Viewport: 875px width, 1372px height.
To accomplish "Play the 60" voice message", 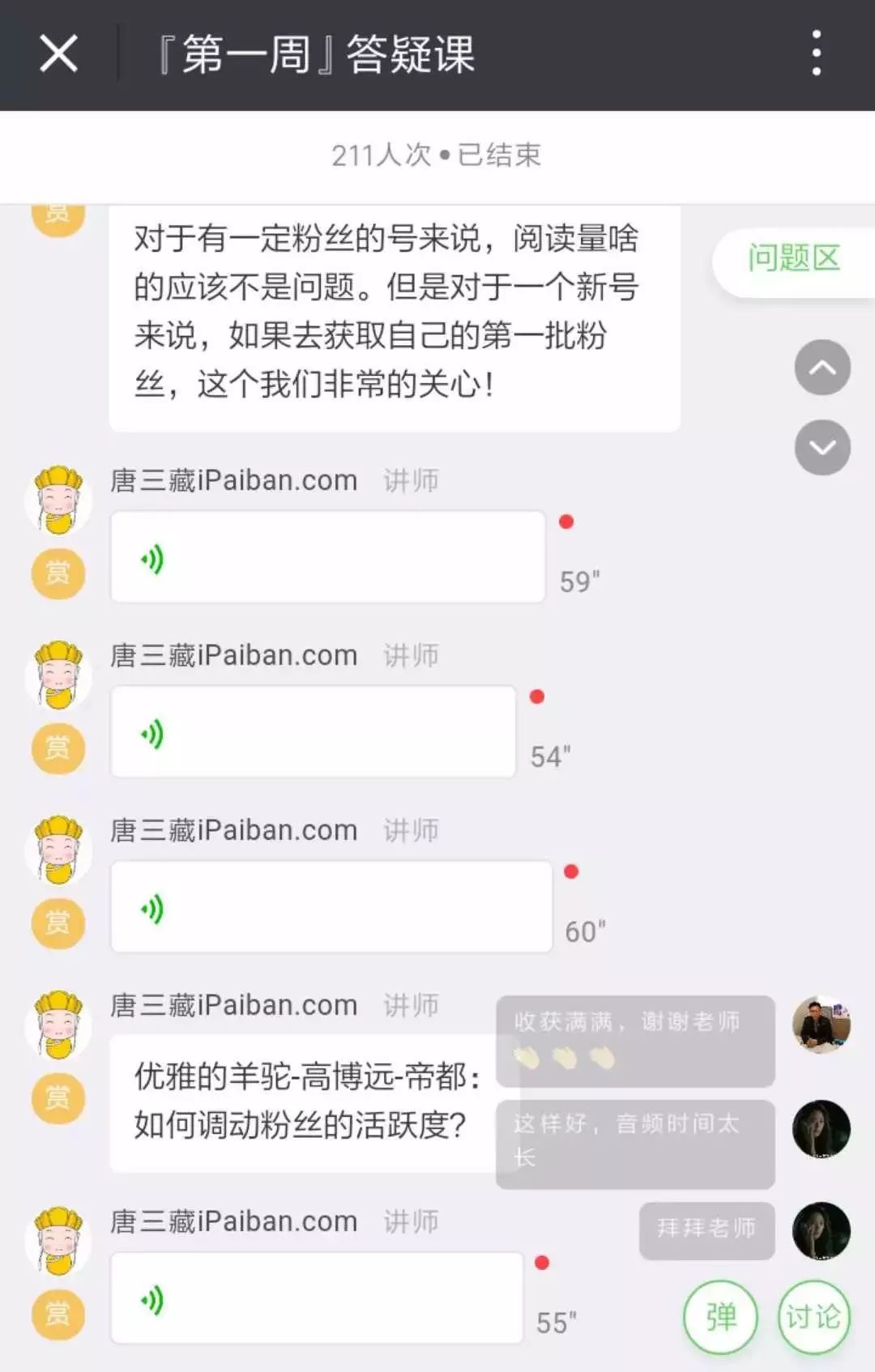I will [x=331, y=907].
